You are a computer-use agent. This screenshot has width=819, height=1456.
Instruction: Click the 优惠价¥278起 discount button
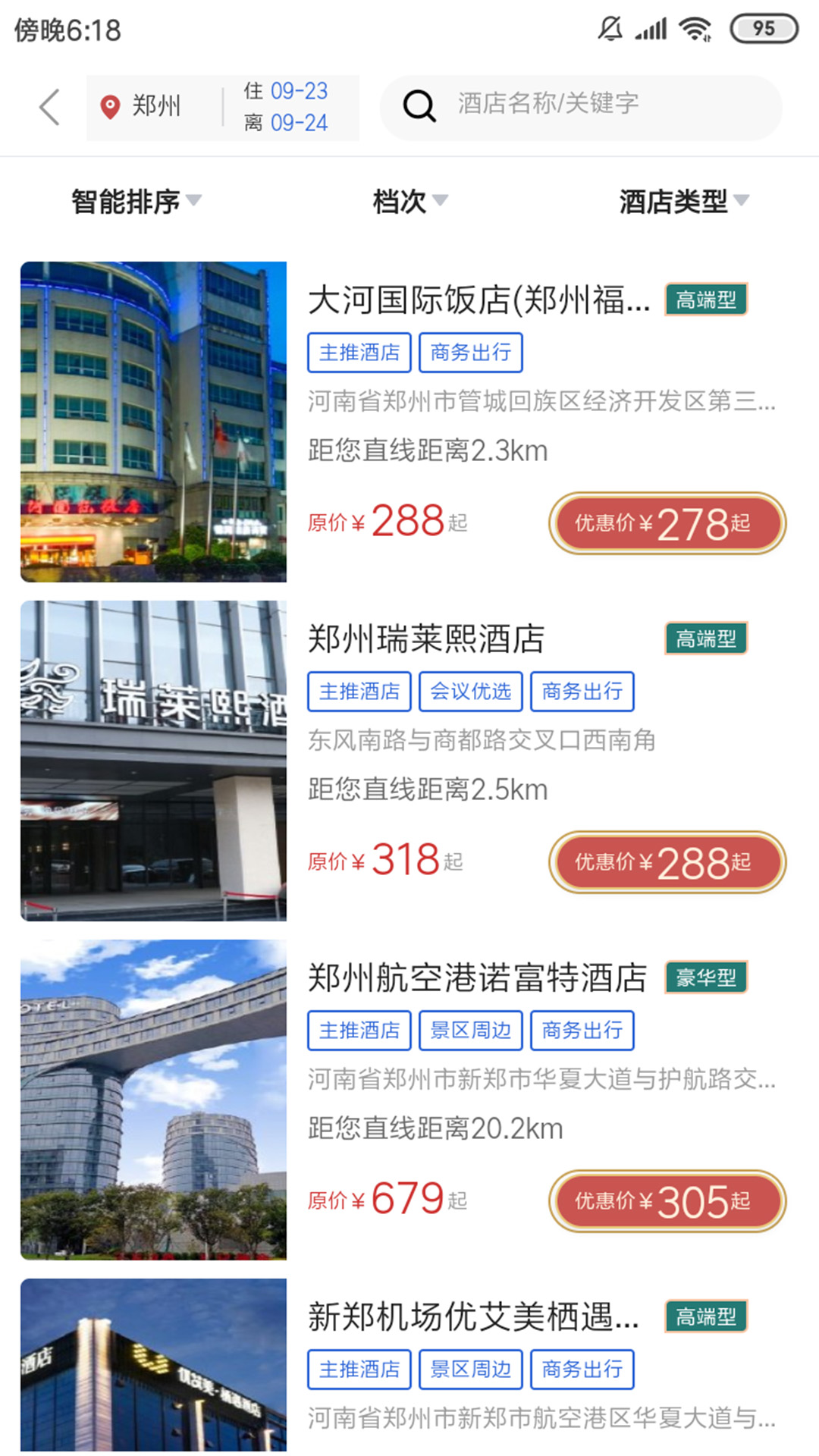pyautogui.click(x=666, y=523)
